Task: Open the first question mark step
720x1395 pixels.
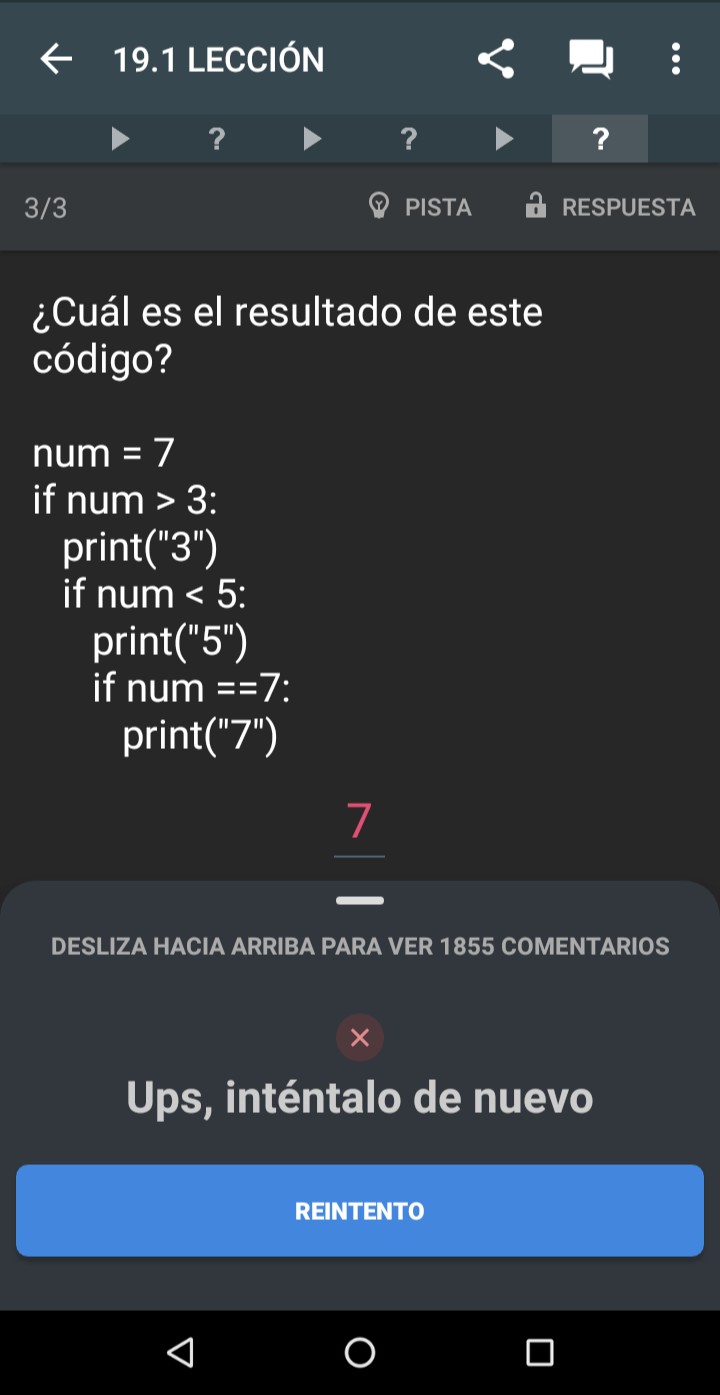Action: (x=217, y=139)
